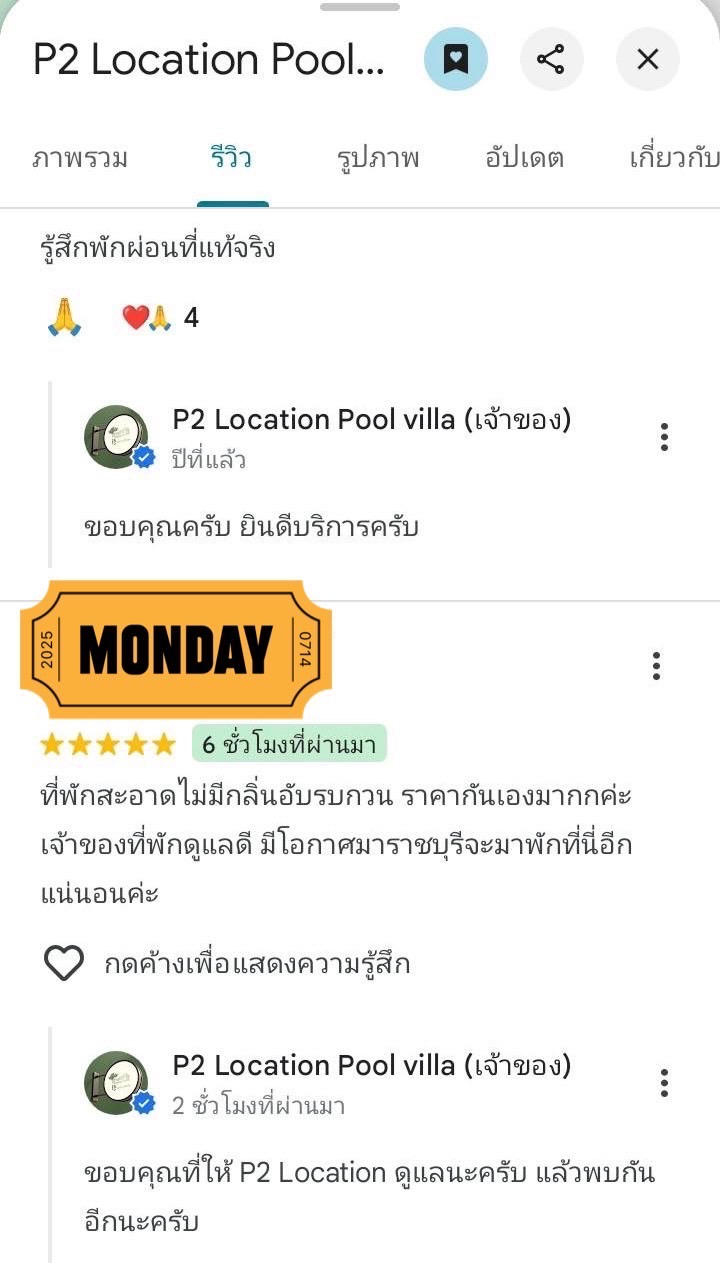The width and height of the screenshot is (720, 1267).
Task: Tap the heart to react to the review
Action: [64, 963]
